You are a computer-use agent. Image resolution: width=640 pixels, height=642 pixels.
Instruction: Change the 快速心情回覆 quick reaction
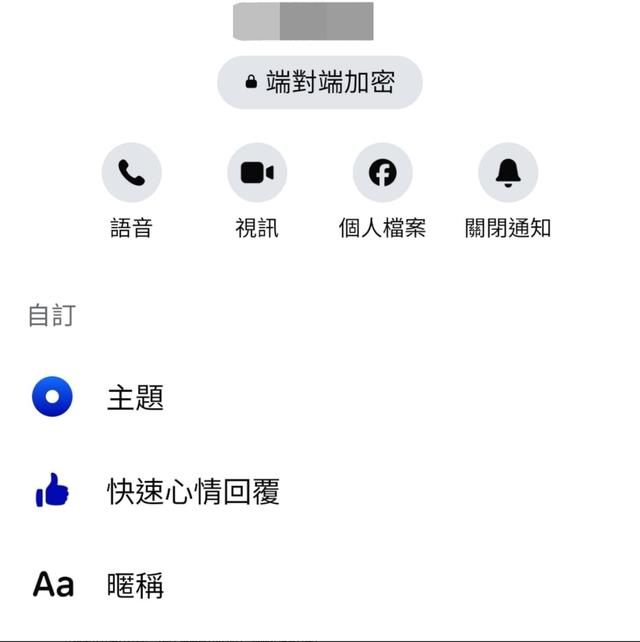pyautogui.click(x=193, y=492)
